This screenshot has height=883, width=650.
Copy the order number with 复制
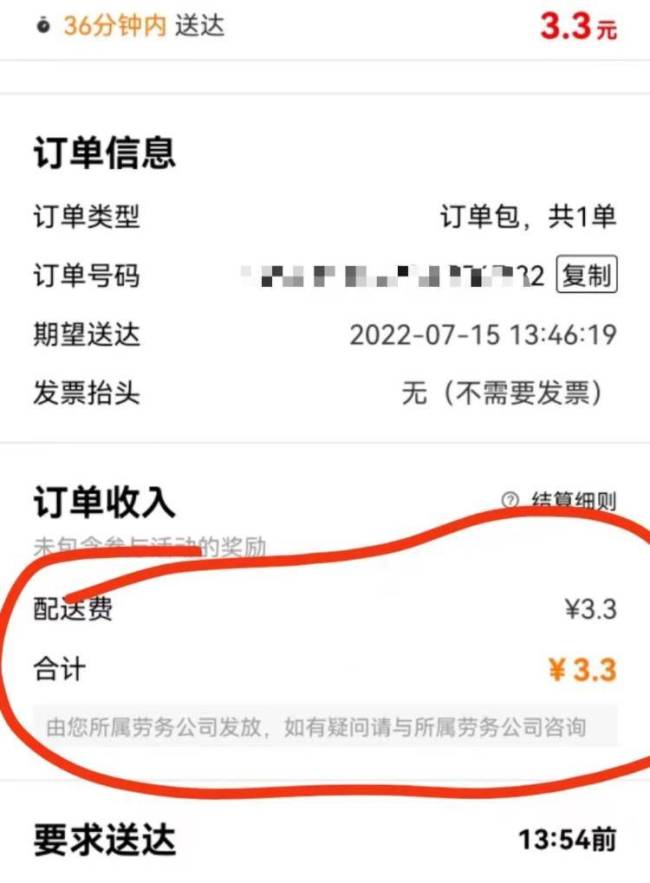point(586,276)
